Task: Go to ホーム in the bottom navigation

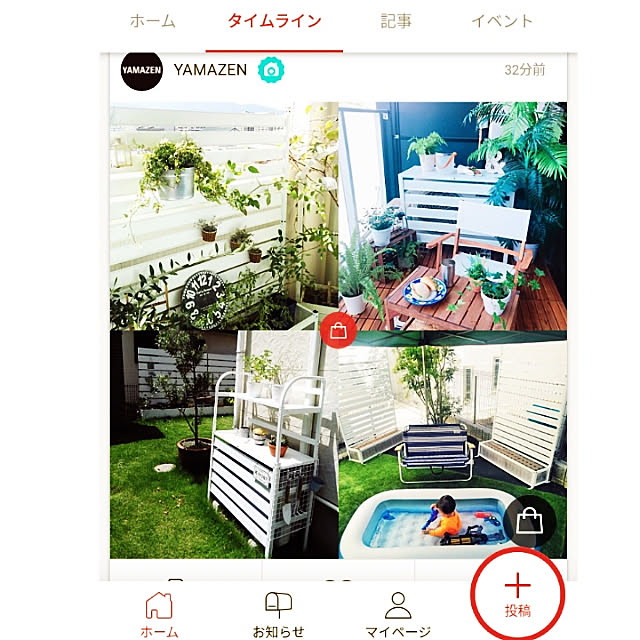Action: pyautogui.click(x=160, y=613)
